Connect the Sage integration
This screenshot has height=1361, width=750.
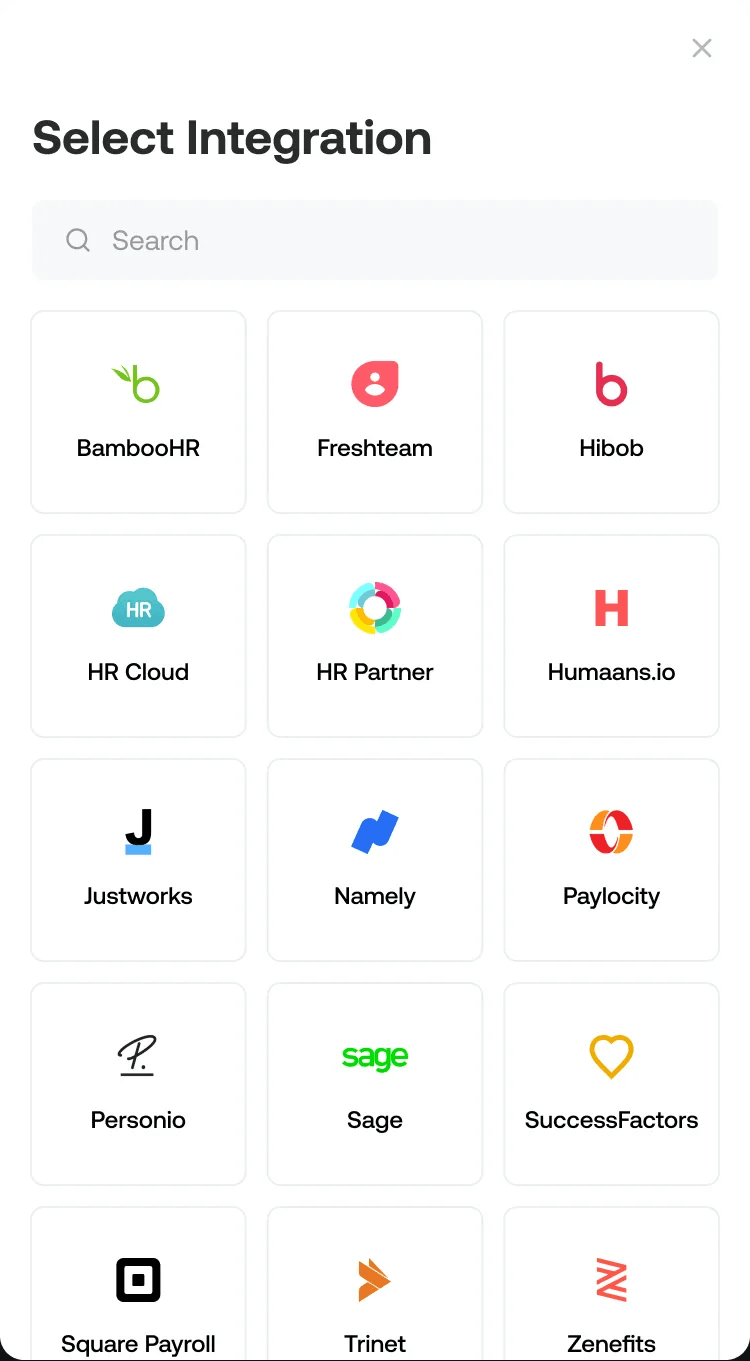[374, 1084]
